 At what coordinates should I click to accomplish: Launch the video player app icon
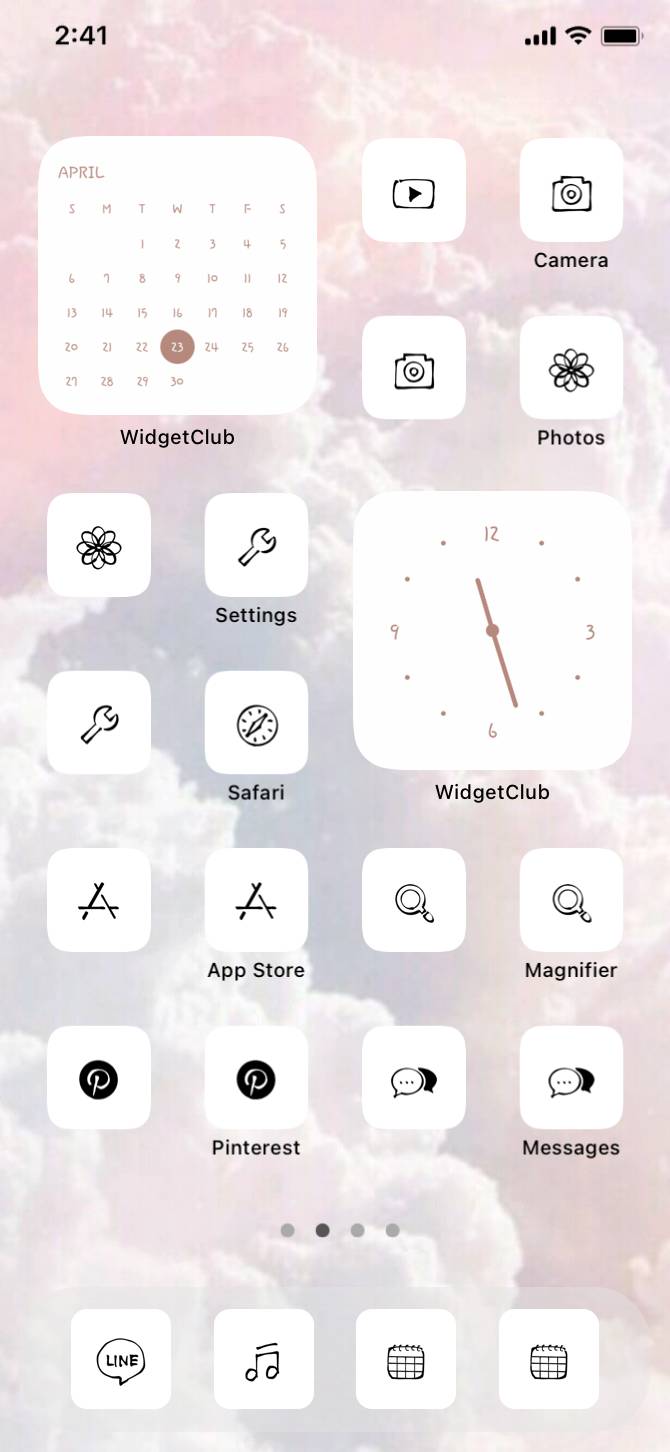click(x=414, y=192)
